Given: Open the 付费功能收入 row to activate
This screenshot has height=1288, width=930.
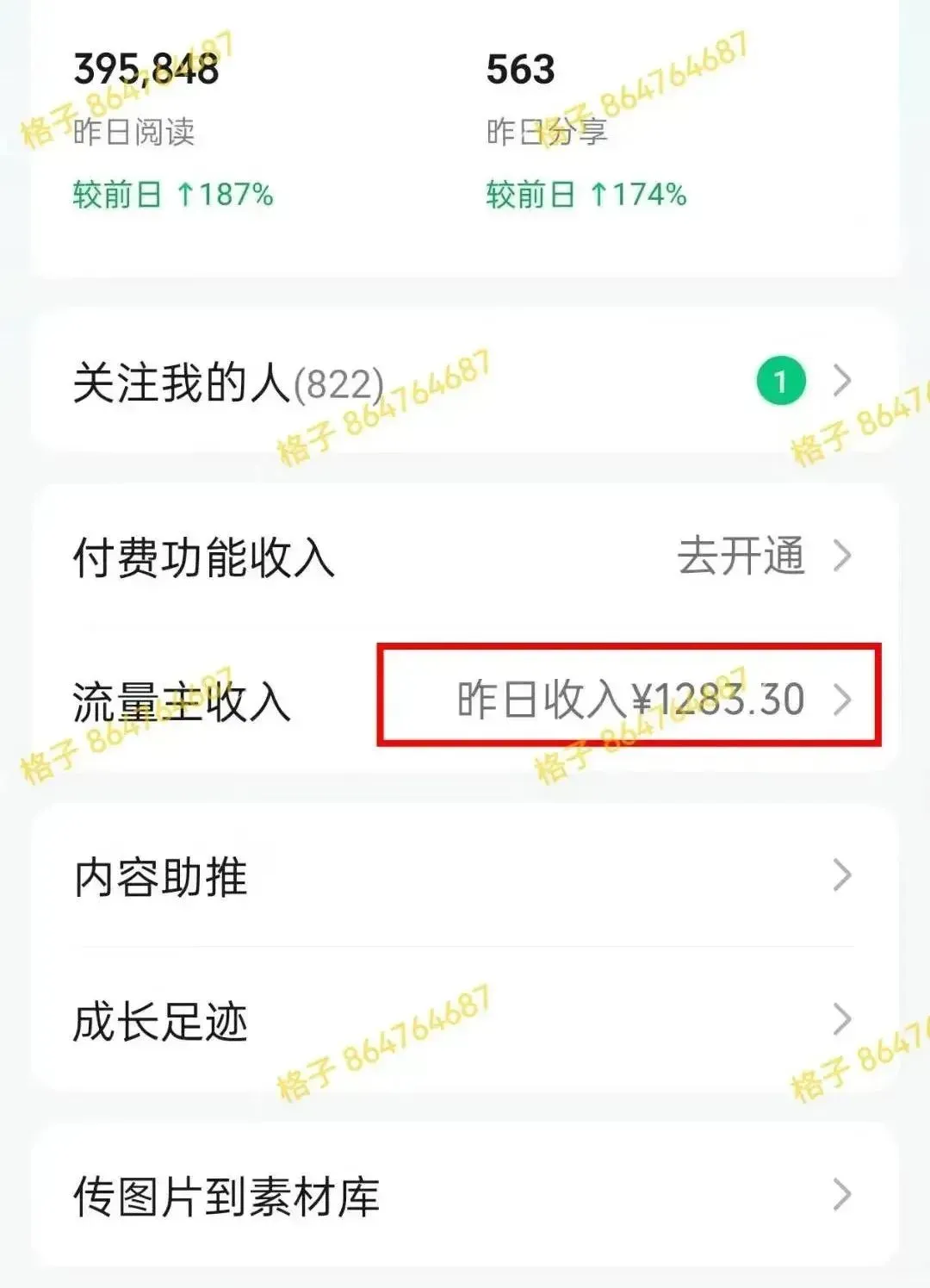Looking at the screenshot, I should [465, 557].
